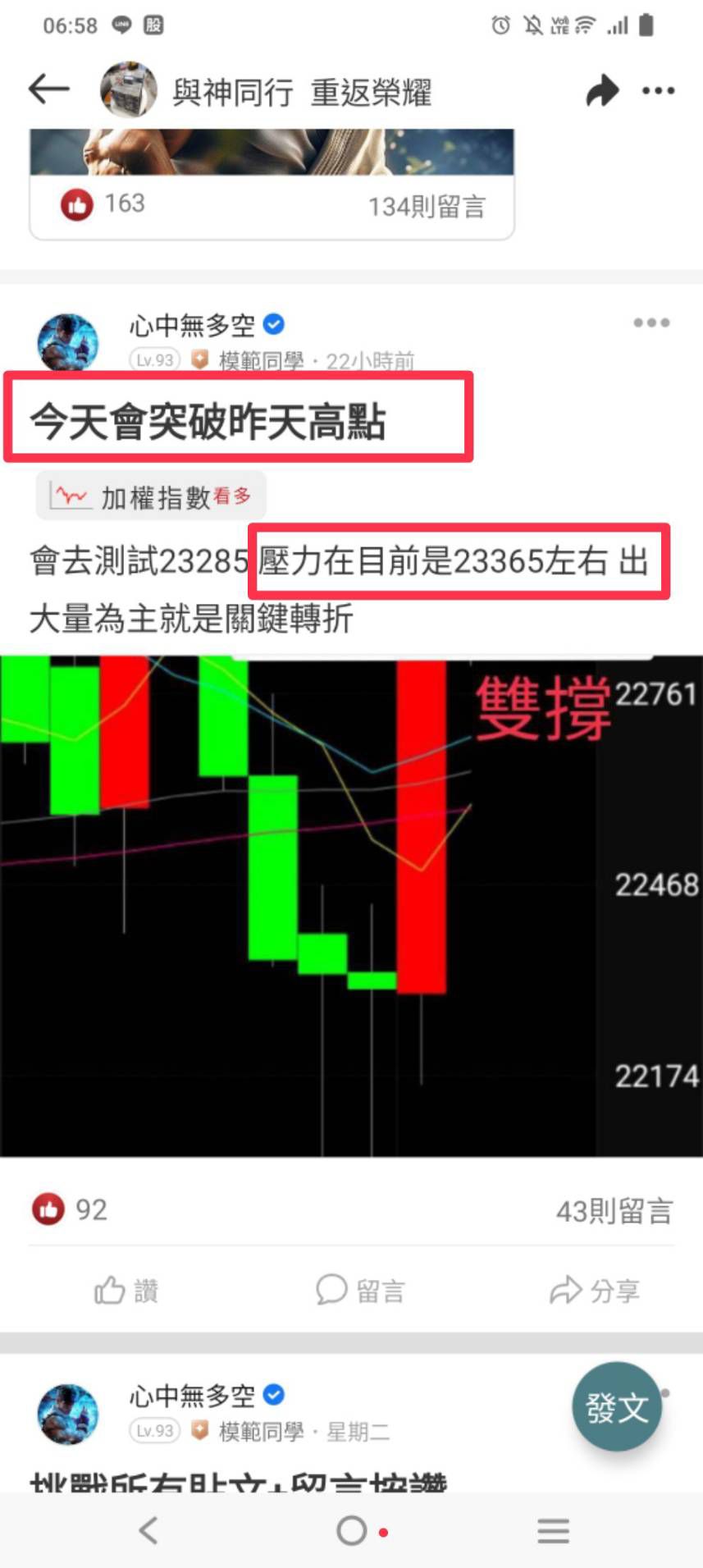703x1568 pixels.
Task: Compose a new post with 發文
Action: click(x=617, y=1407)
